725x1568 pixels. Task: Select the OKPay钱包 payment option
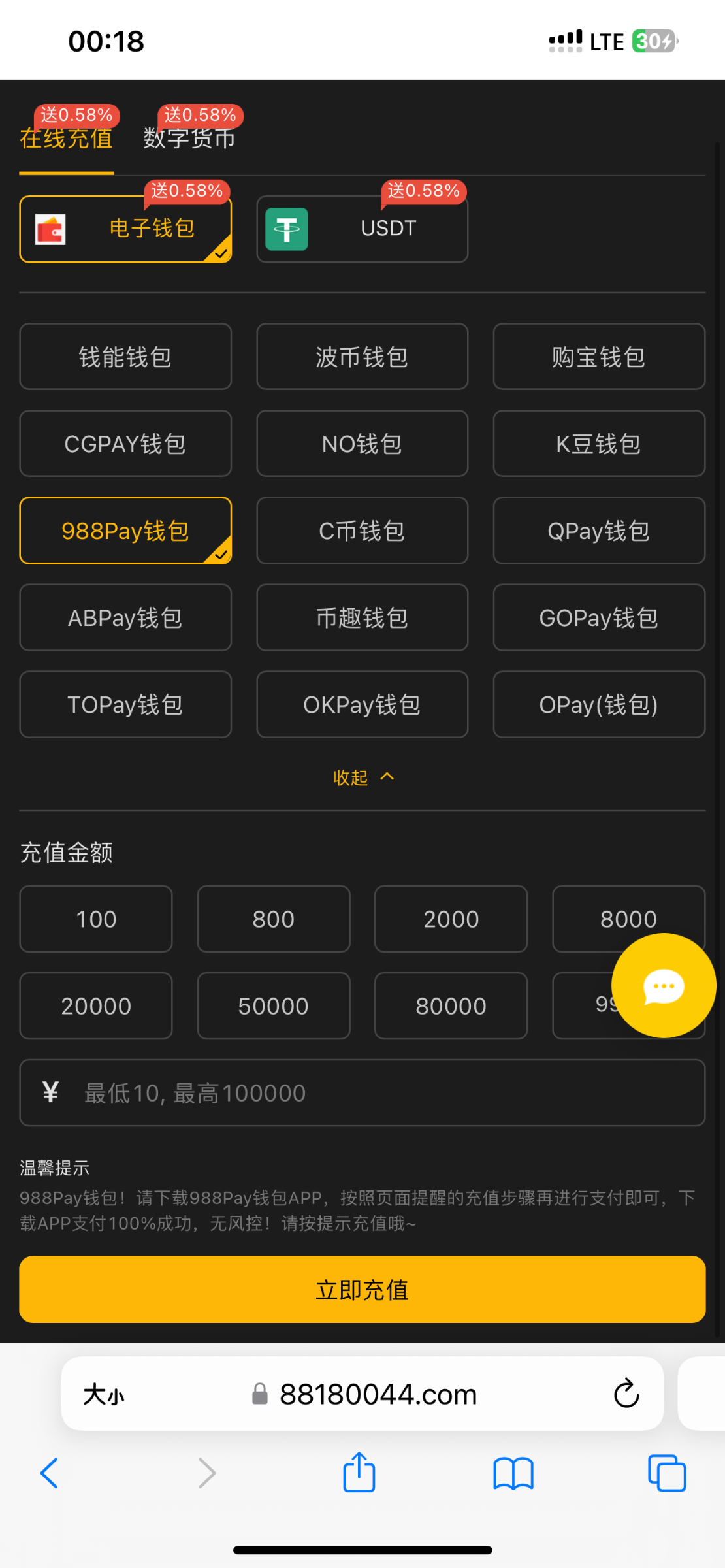click(362, 705)
